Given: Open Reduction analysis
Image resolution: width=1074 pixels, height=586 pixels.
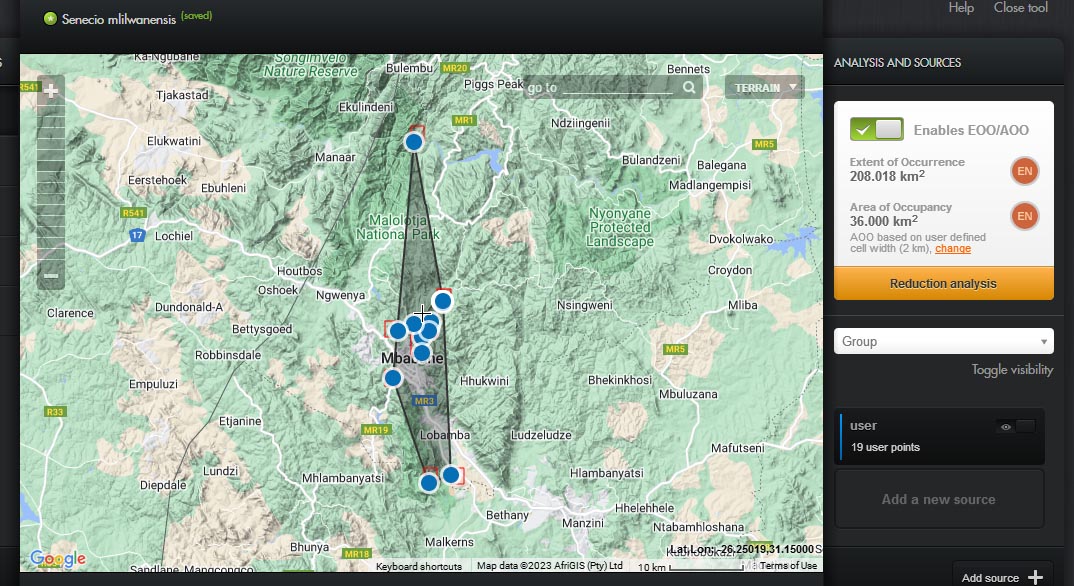Looking at the screenshot, I should pyautogui.click(x=943, y=283).
